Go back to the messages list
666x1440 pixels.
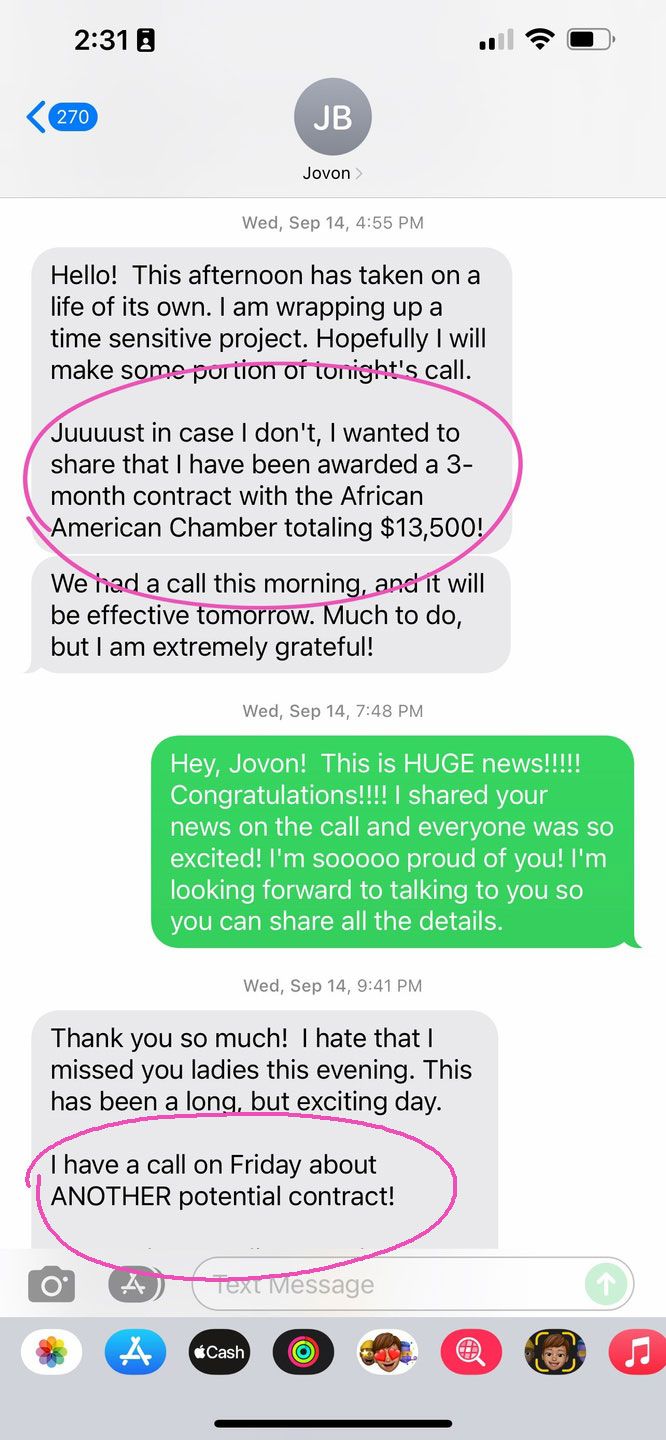[x=60, y=117]
